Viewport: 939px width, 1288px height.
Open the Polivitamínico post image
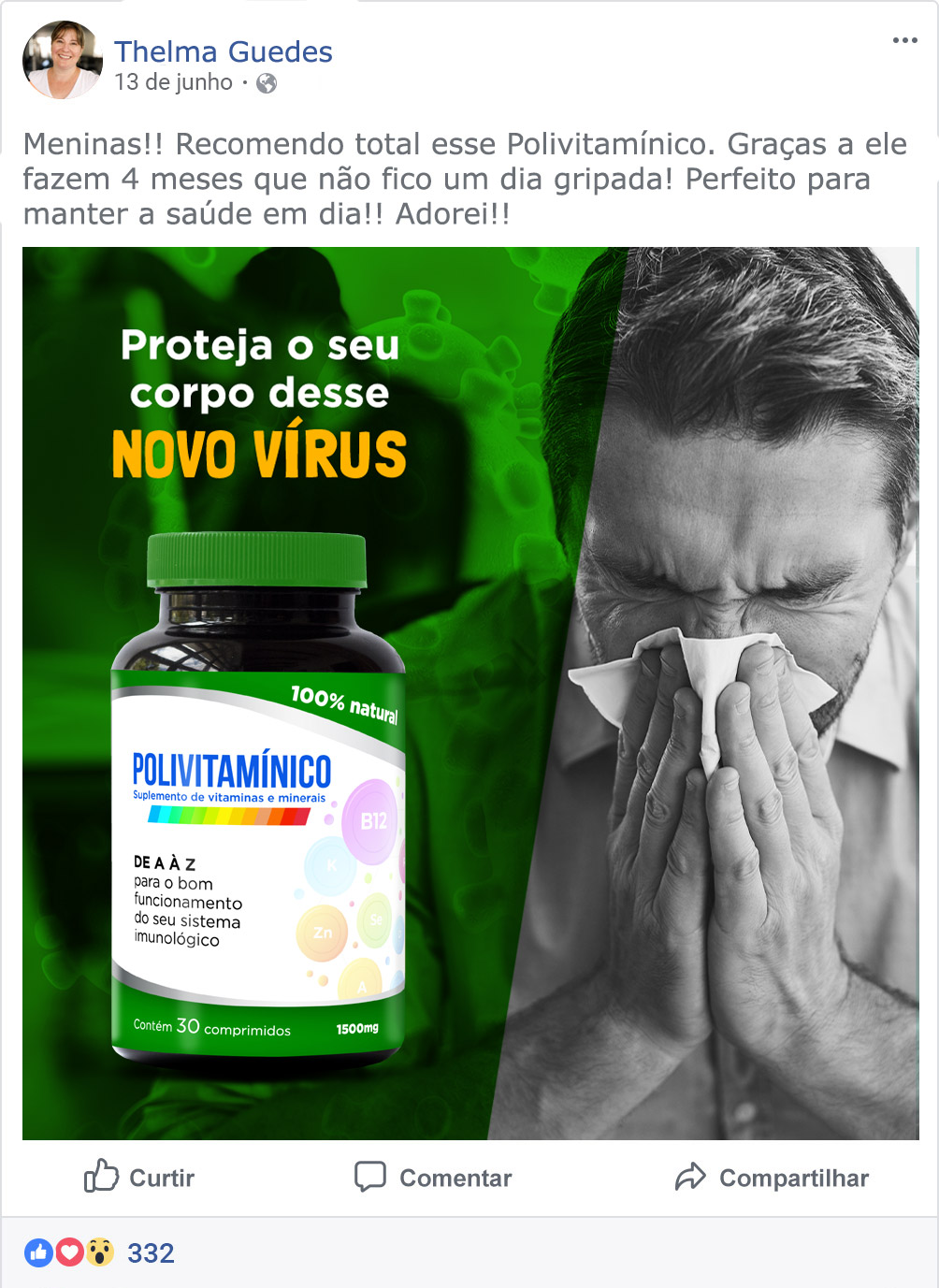(x=470, y=692)
